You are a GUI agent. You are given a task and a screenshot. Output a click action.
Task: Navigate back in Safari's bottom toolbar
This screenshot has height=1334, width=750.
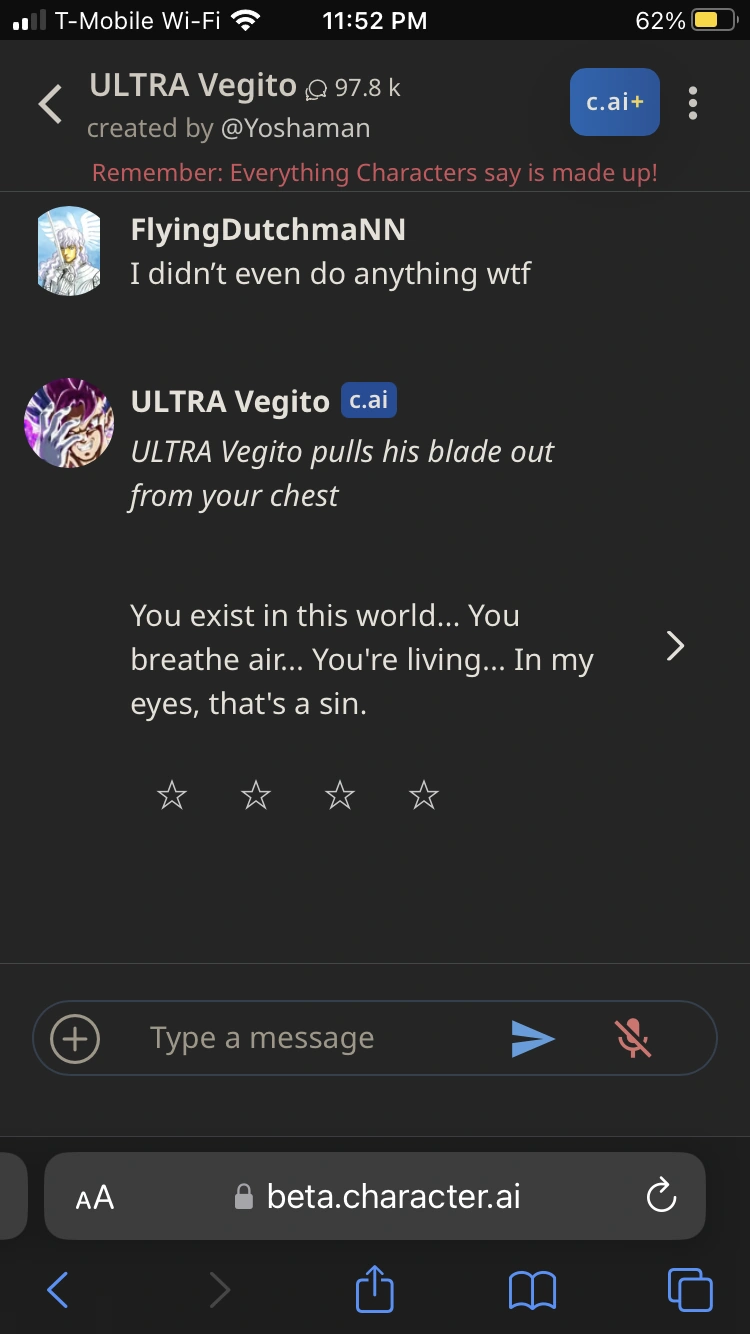tap(58, 1290)
